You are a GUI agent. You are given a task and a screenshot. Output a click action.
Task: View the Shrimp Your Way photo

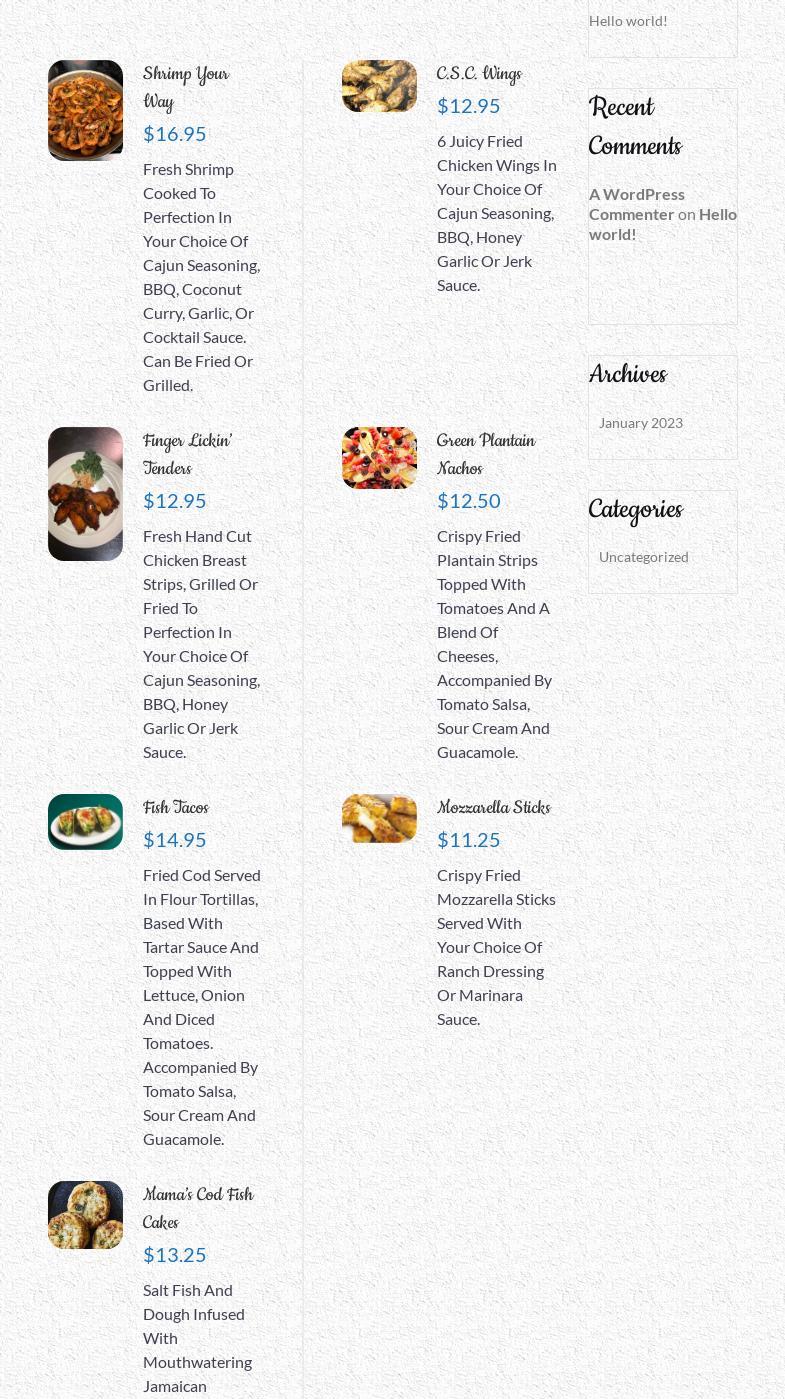[85, 110]
